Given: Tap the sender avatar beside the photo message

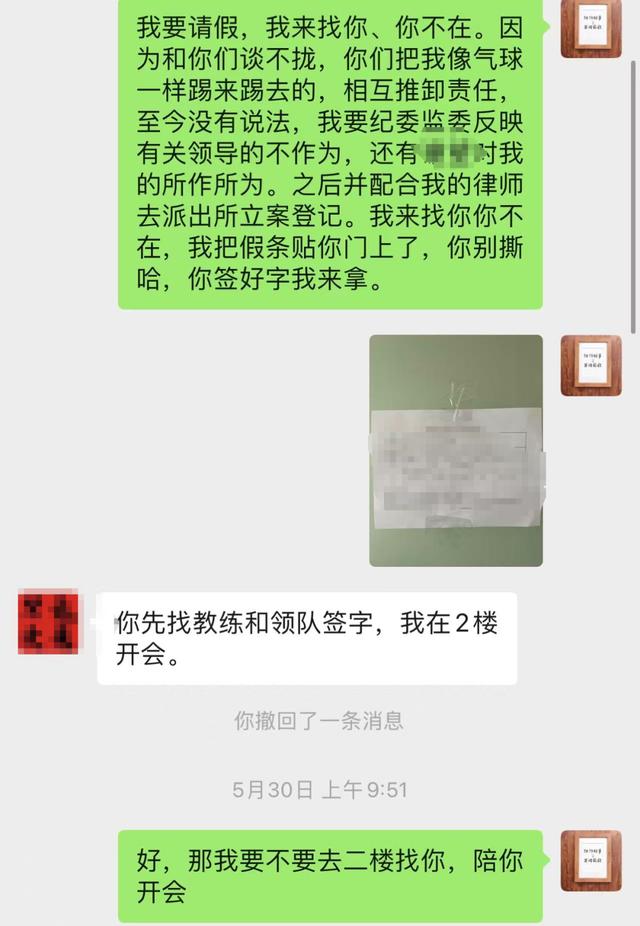Looking at the screenshot, I should 591,366.
